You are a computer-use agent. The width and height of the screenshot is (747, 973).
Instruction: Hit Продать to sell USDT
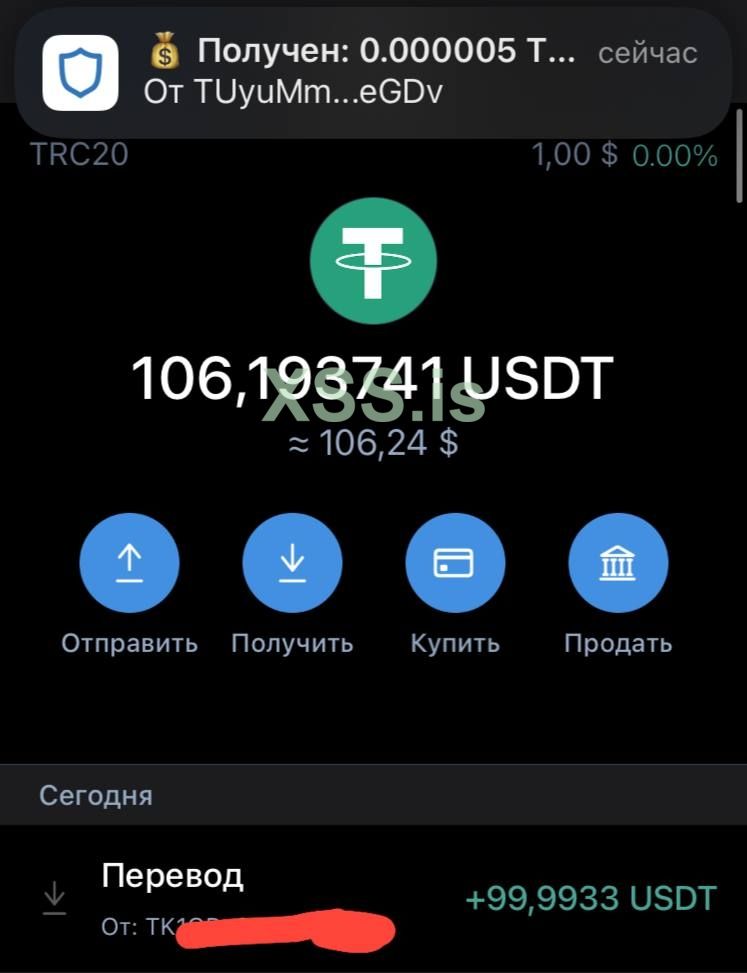tap(618, 562)
